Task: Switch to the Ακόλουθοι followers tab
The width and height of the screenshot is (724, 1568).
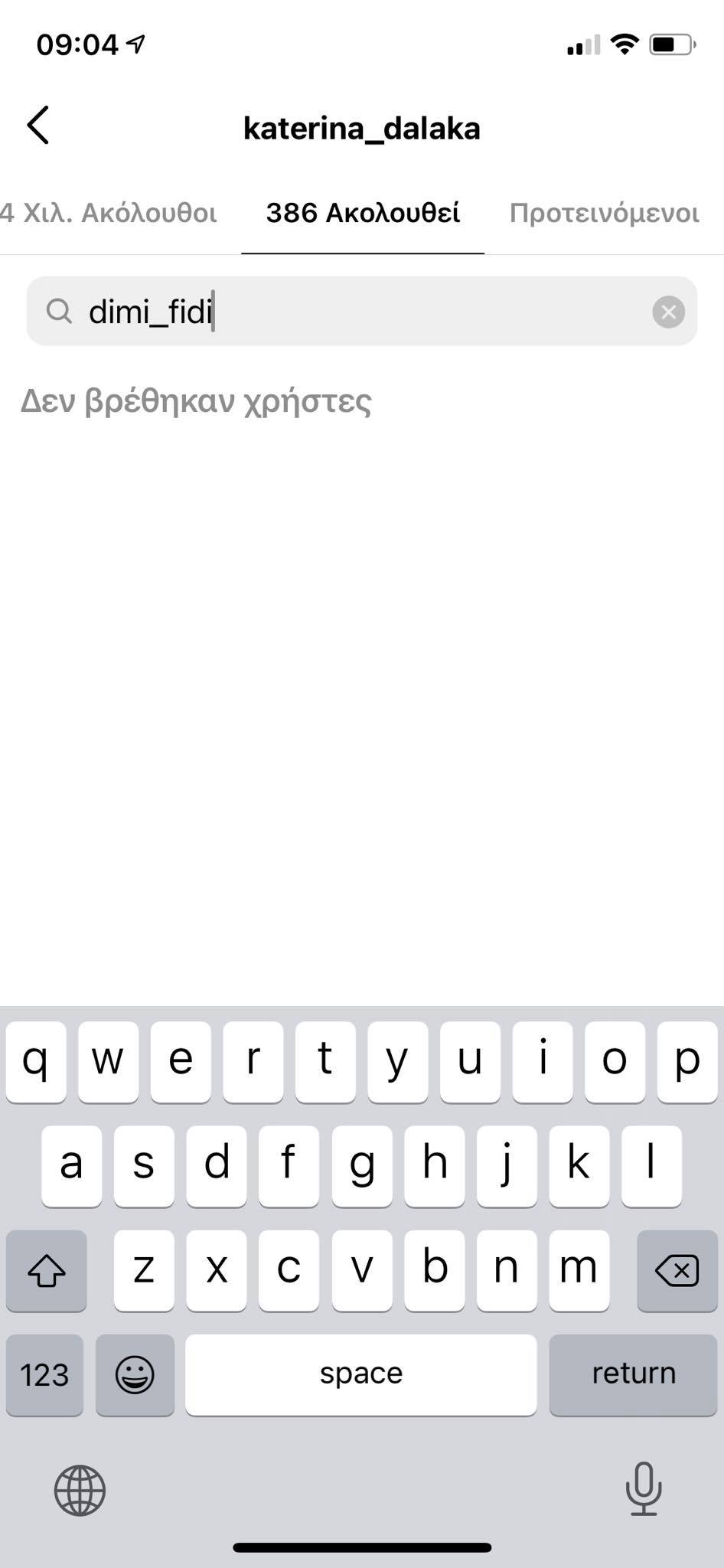Action: pyautogui.click(x=109, y=212)
